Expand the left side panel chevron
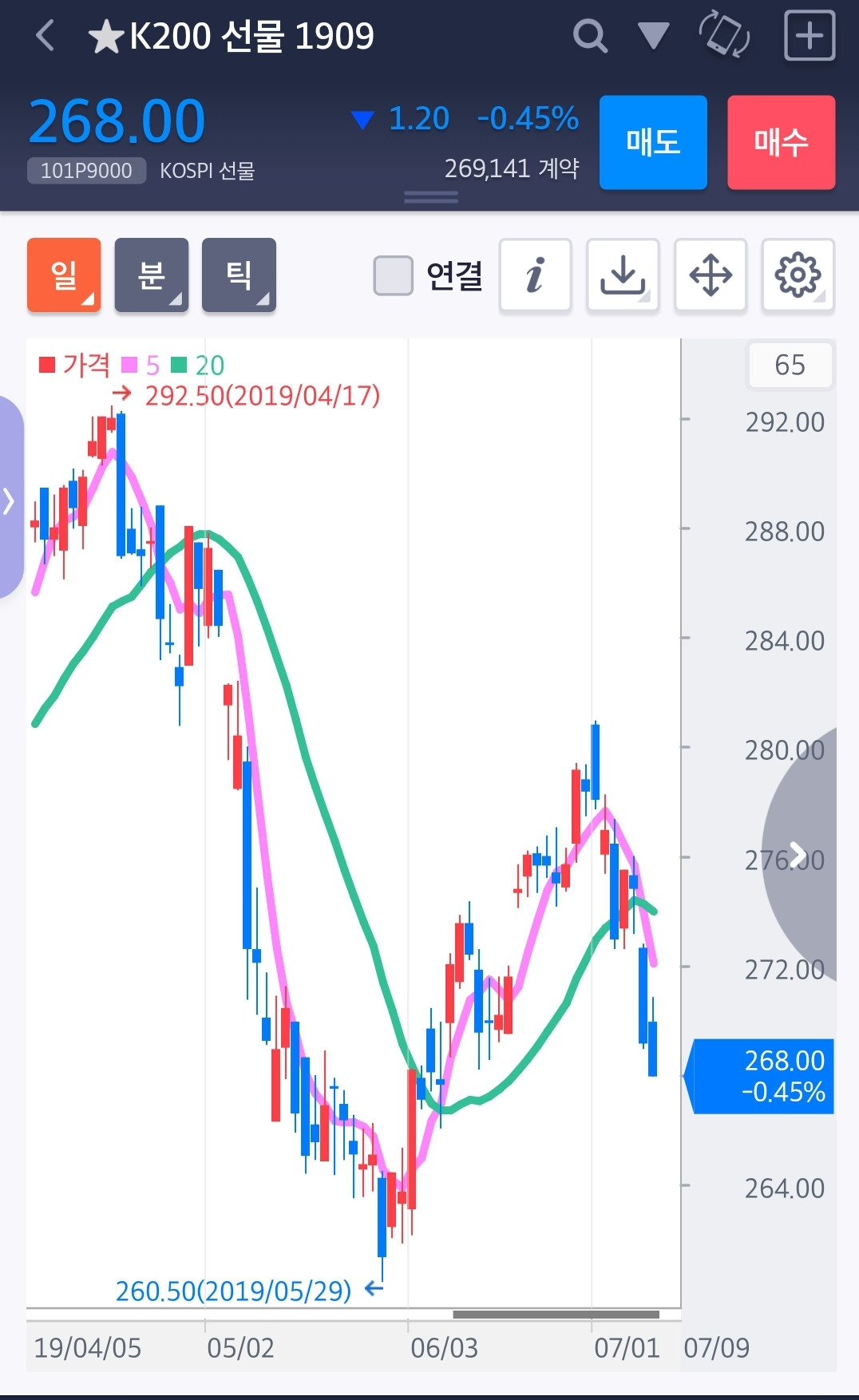Image resolution: width=859 pixels, height=1400 pixels. pos(10,500)
